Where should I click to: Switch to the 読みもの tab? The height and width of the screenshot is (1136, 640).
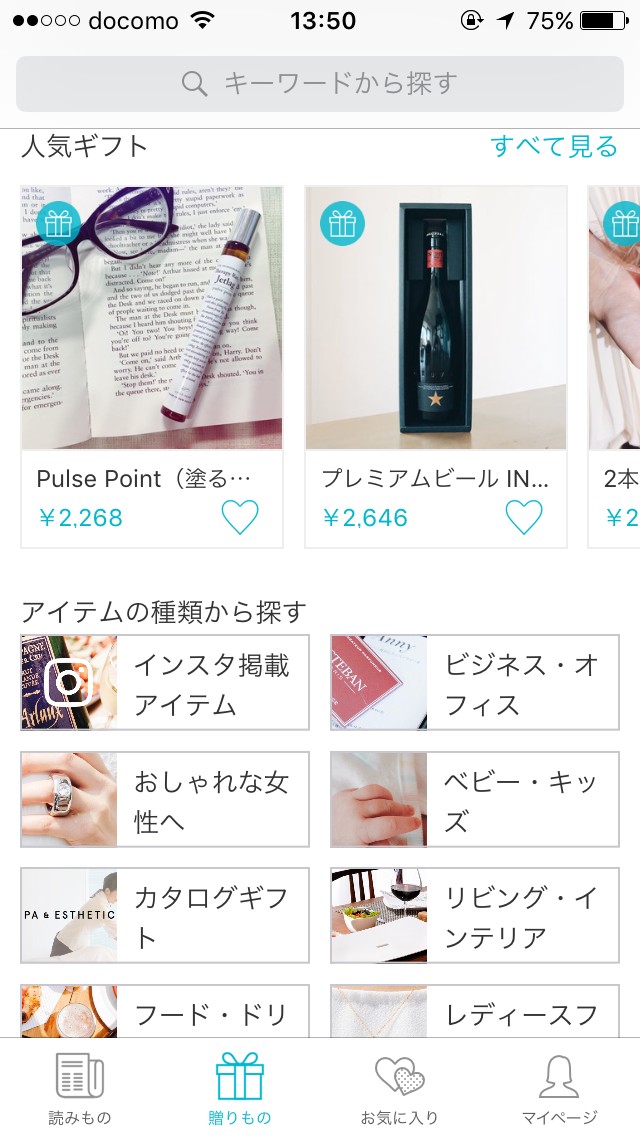click(80, 1088)
